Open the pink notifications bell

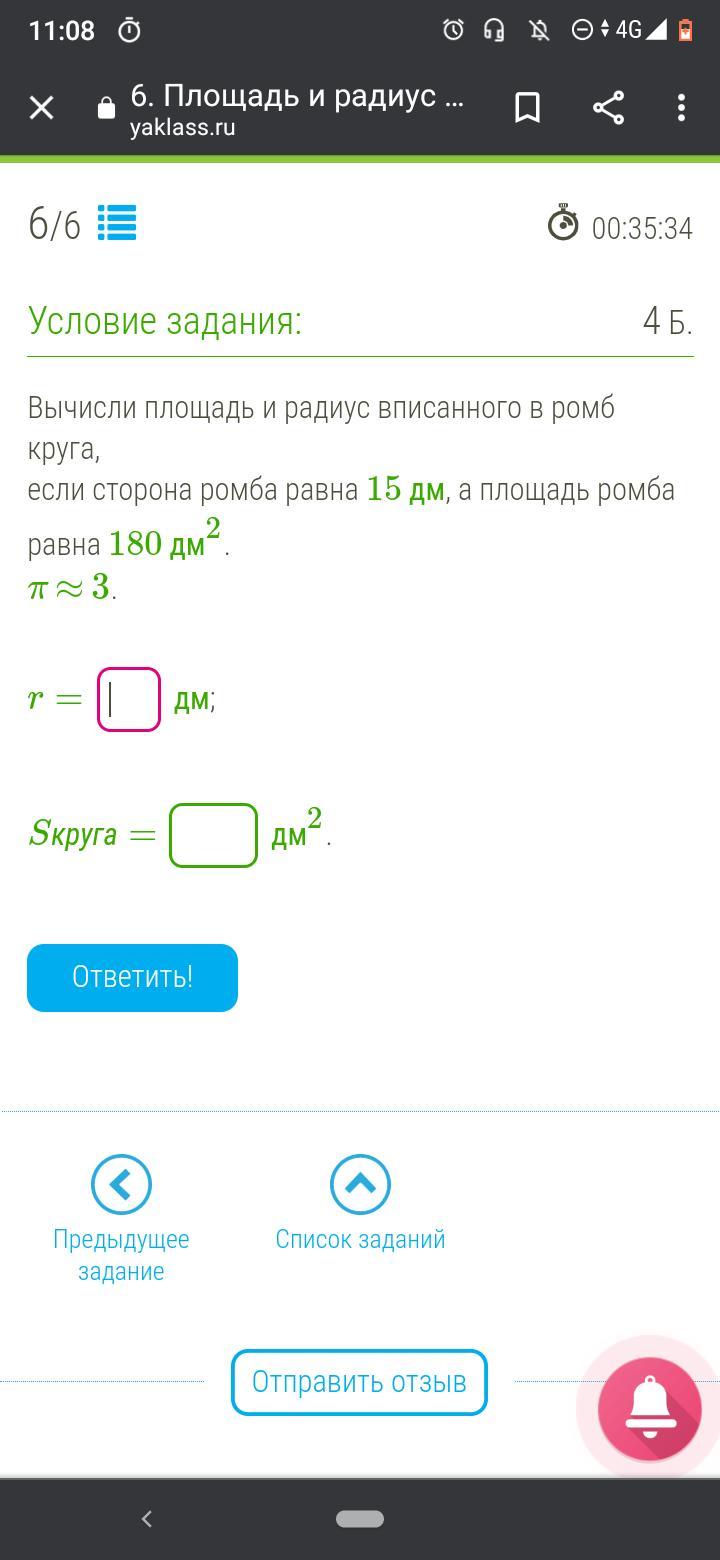649,1408
